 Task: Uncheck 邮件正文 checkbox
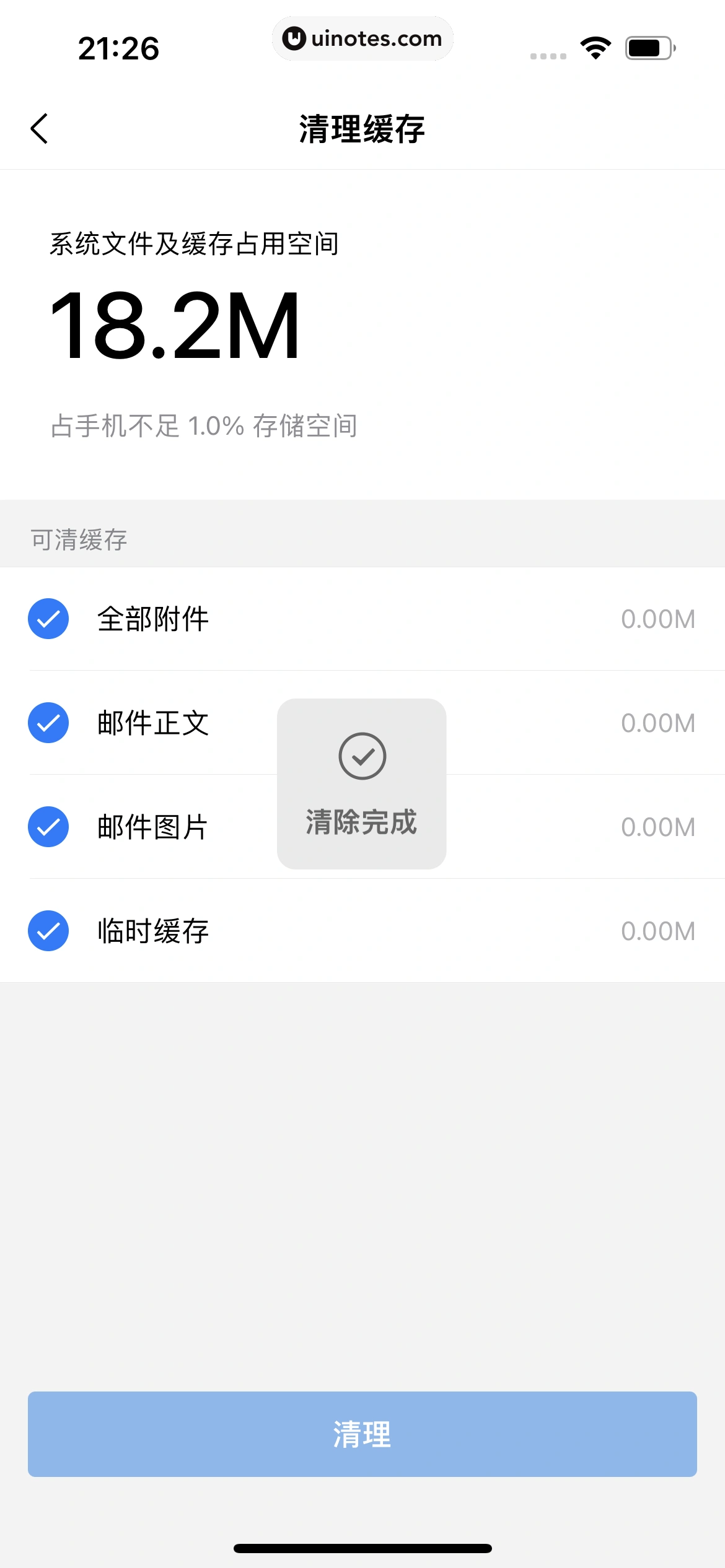(48, 723)
